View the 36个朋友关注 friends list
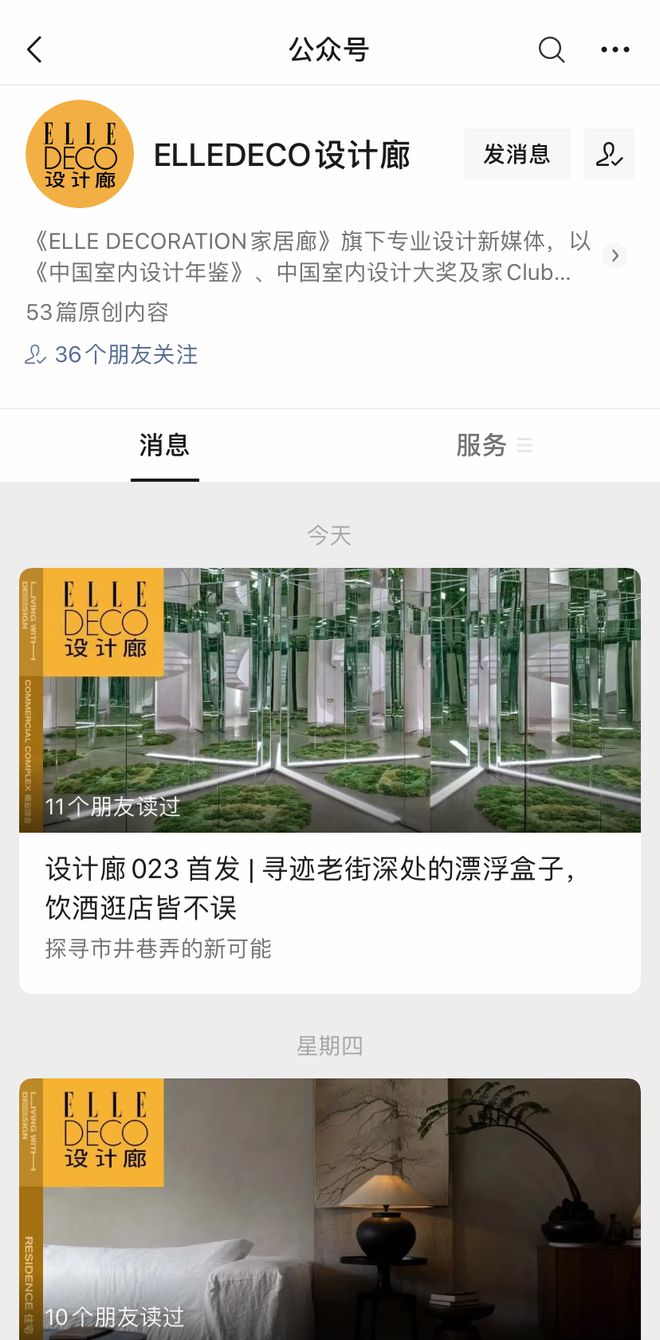660x1340 pixels. tap(112, 355)
